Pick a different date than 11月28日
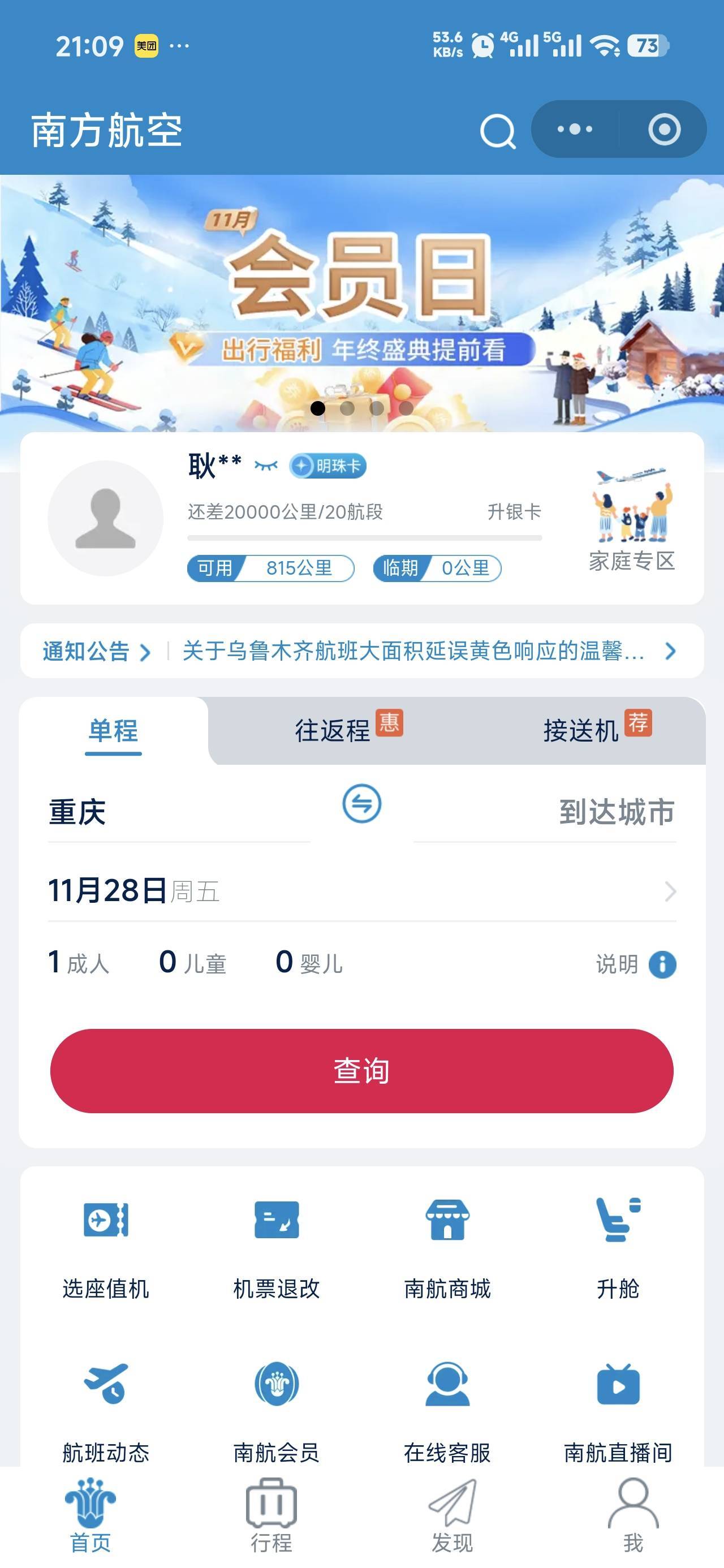This screenshot has height=1568, width=724. tap(361, 891)
